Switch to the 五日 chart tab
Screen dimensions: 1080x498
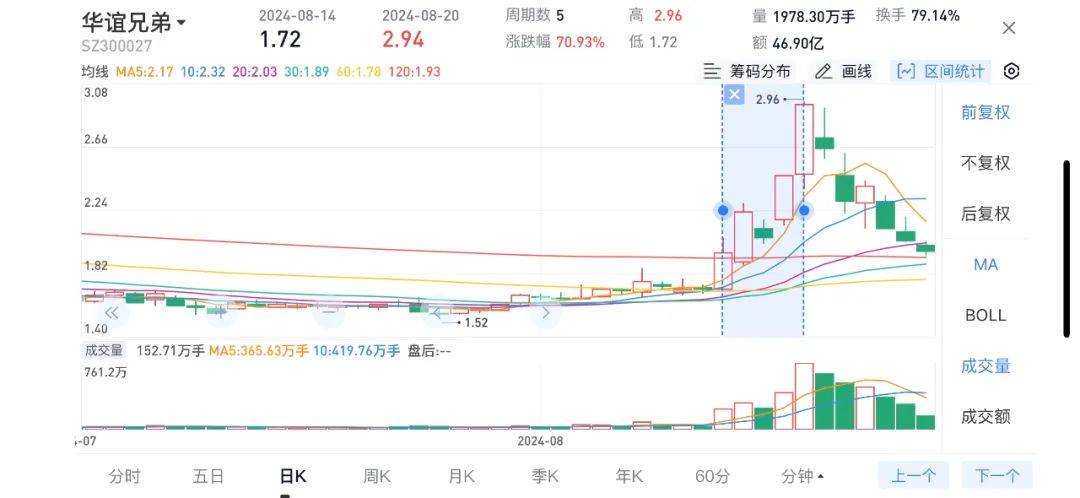(208, 475)
